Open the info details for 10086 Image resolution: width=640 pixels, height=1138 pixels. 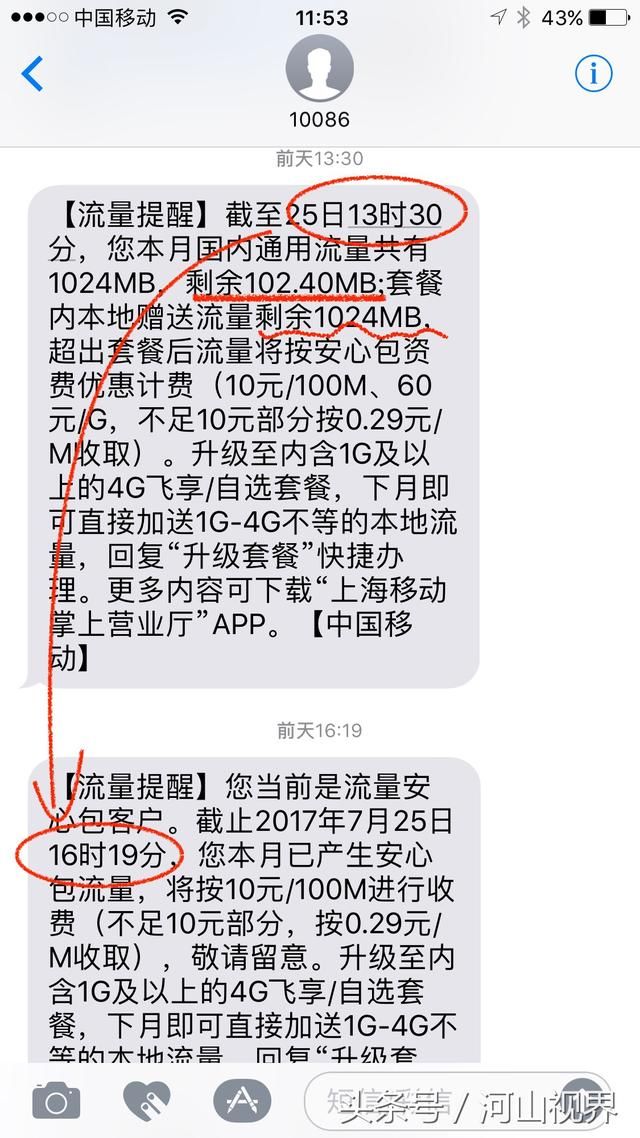pyautogui.click(x=593, y=73)
